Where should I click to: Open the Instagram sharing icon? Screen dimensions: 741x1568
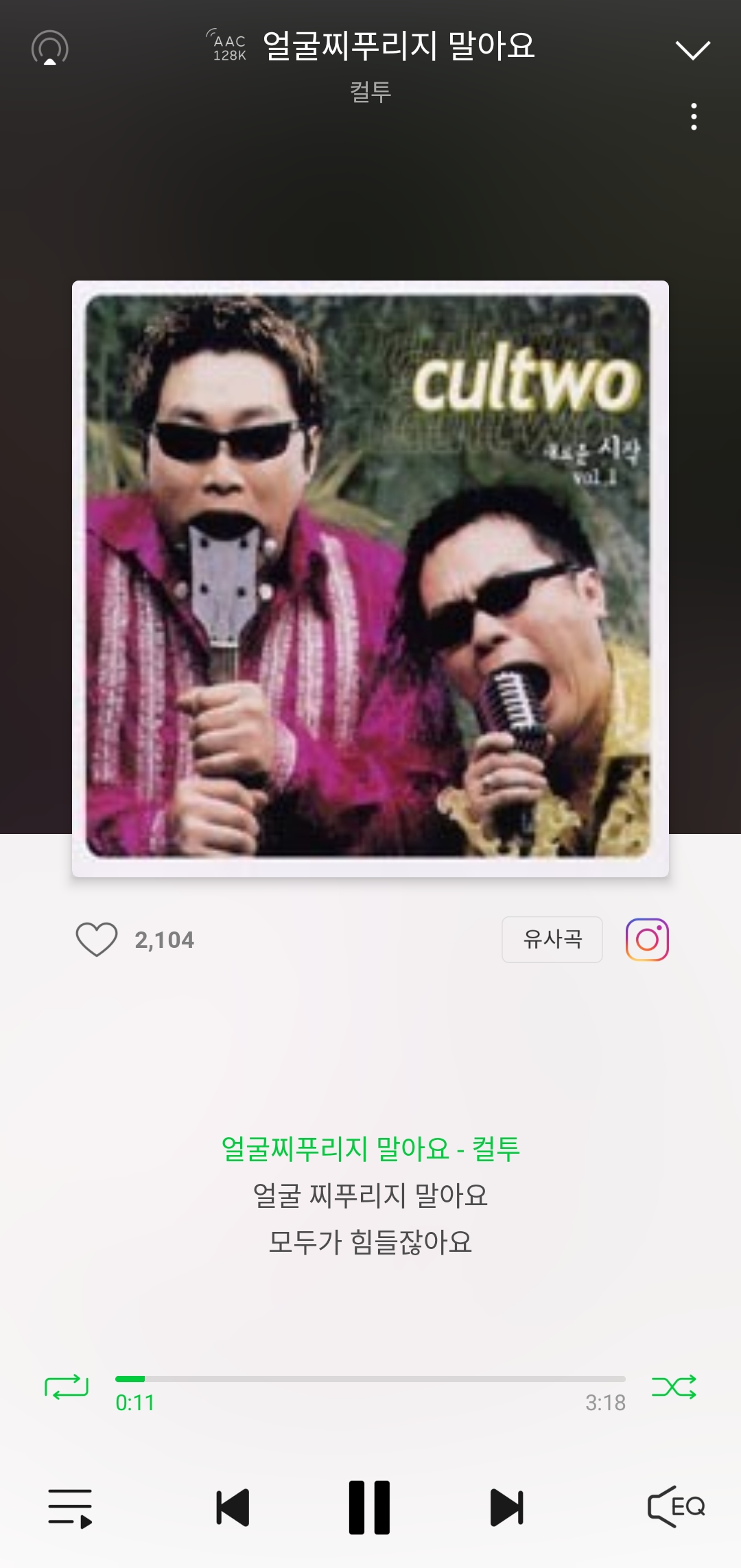[648, 940]
